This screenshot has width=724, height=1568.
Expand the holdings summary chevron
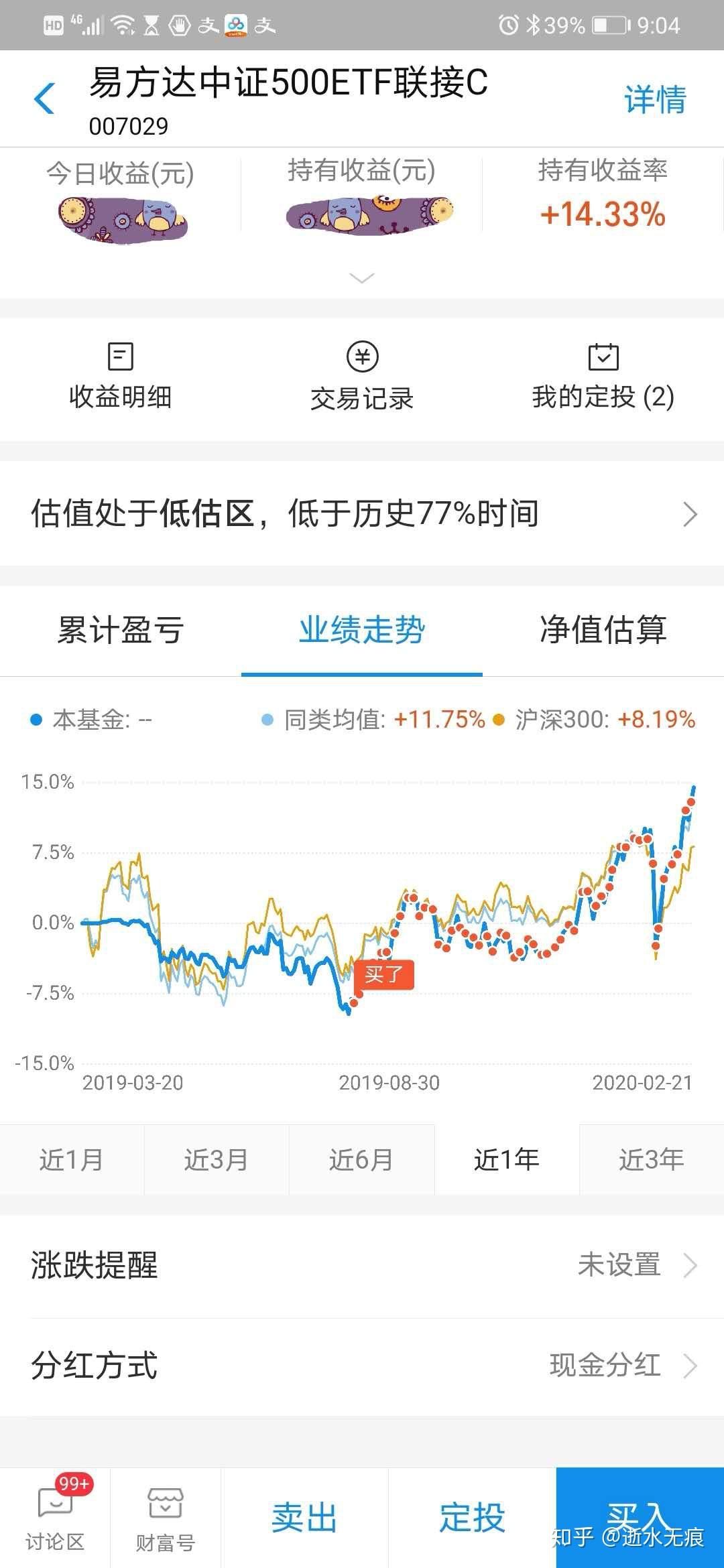pos(362,278)
